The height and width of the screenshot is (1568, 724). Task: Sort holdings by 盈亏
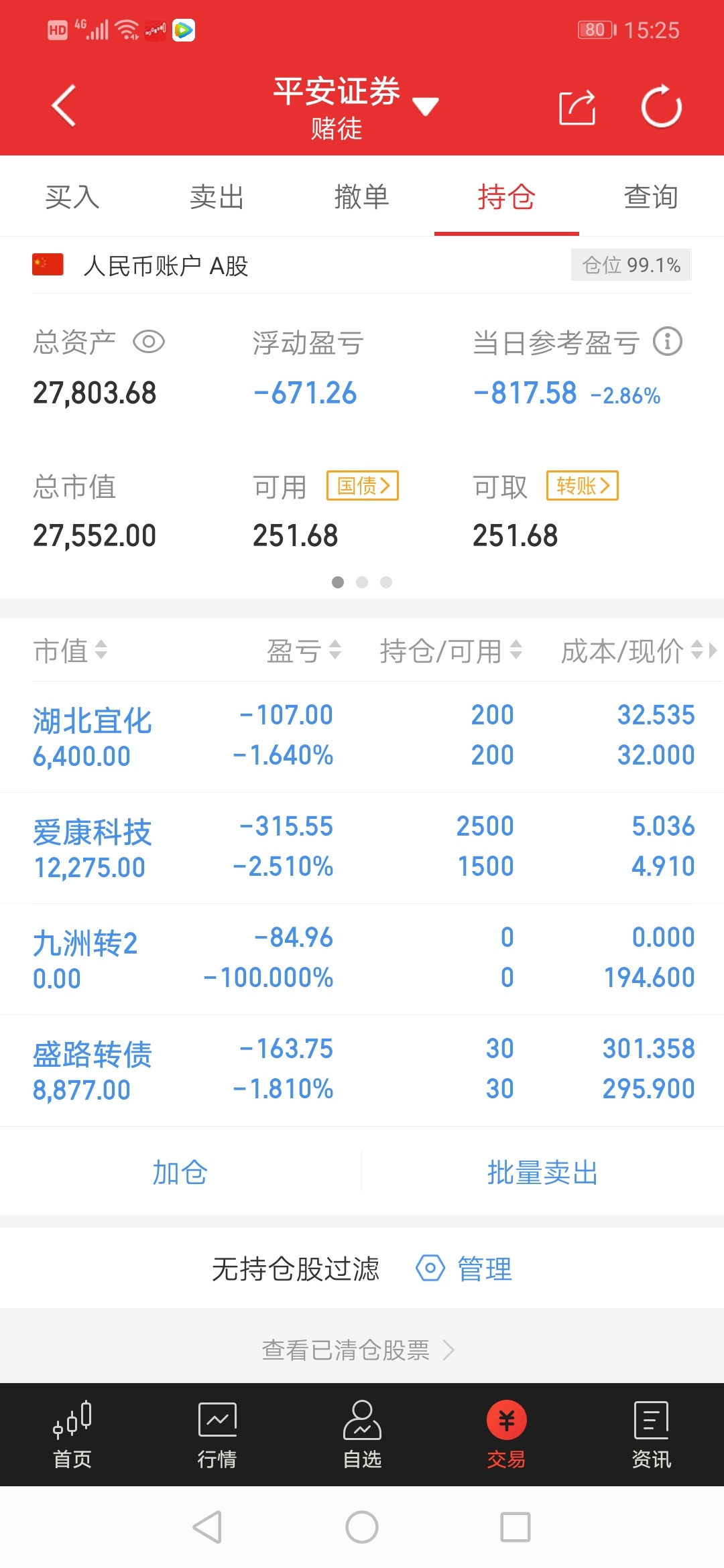pyautogui.click(x=304, y=650)
